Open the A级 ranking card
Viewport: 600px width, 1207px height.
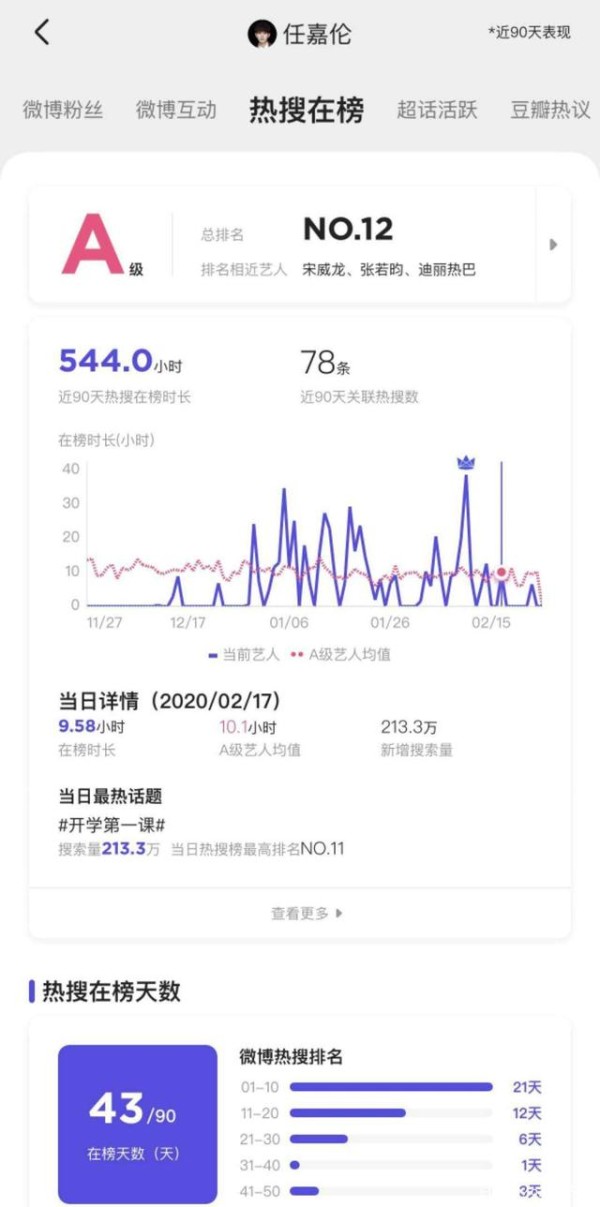299,244
